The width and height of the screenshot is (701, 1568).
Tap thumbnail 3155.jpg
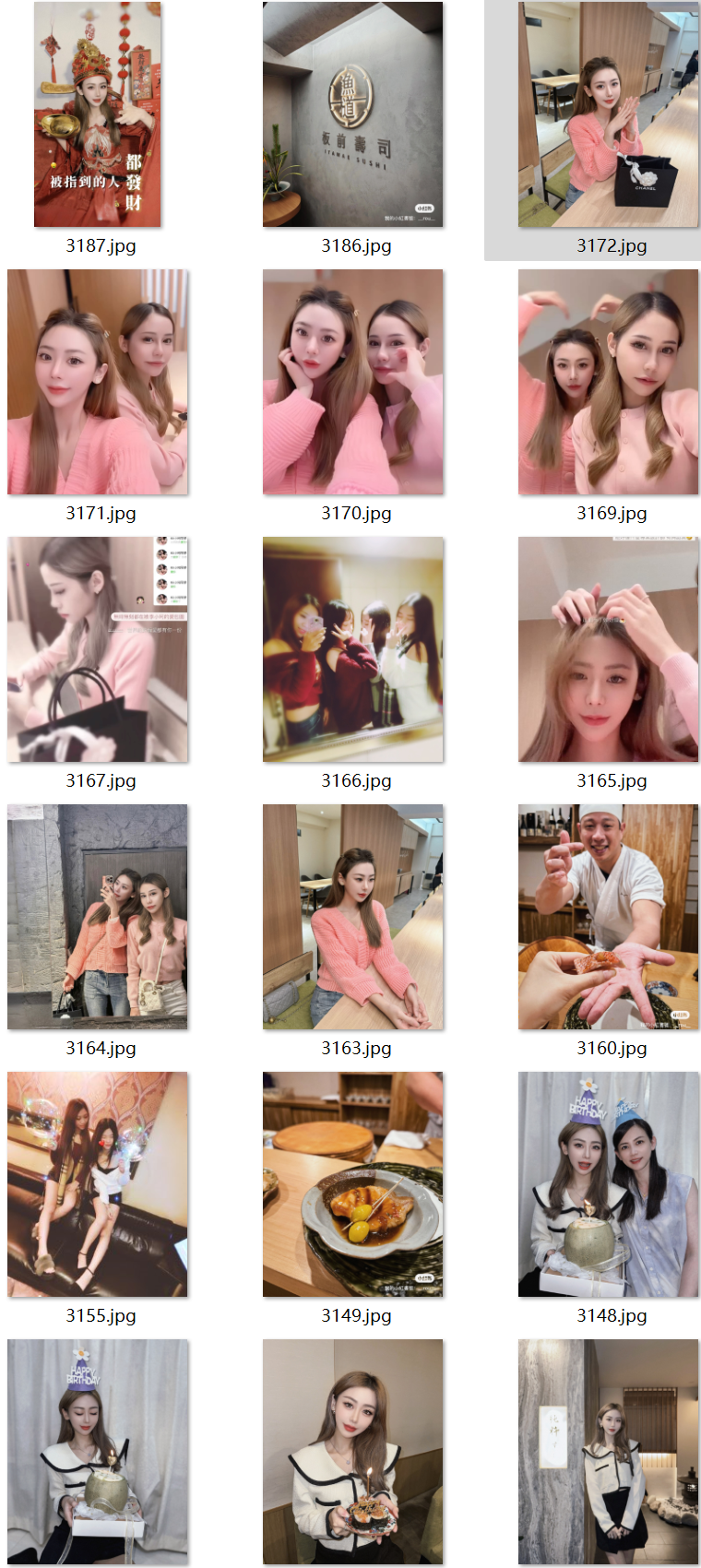(x=98, y=1184)
